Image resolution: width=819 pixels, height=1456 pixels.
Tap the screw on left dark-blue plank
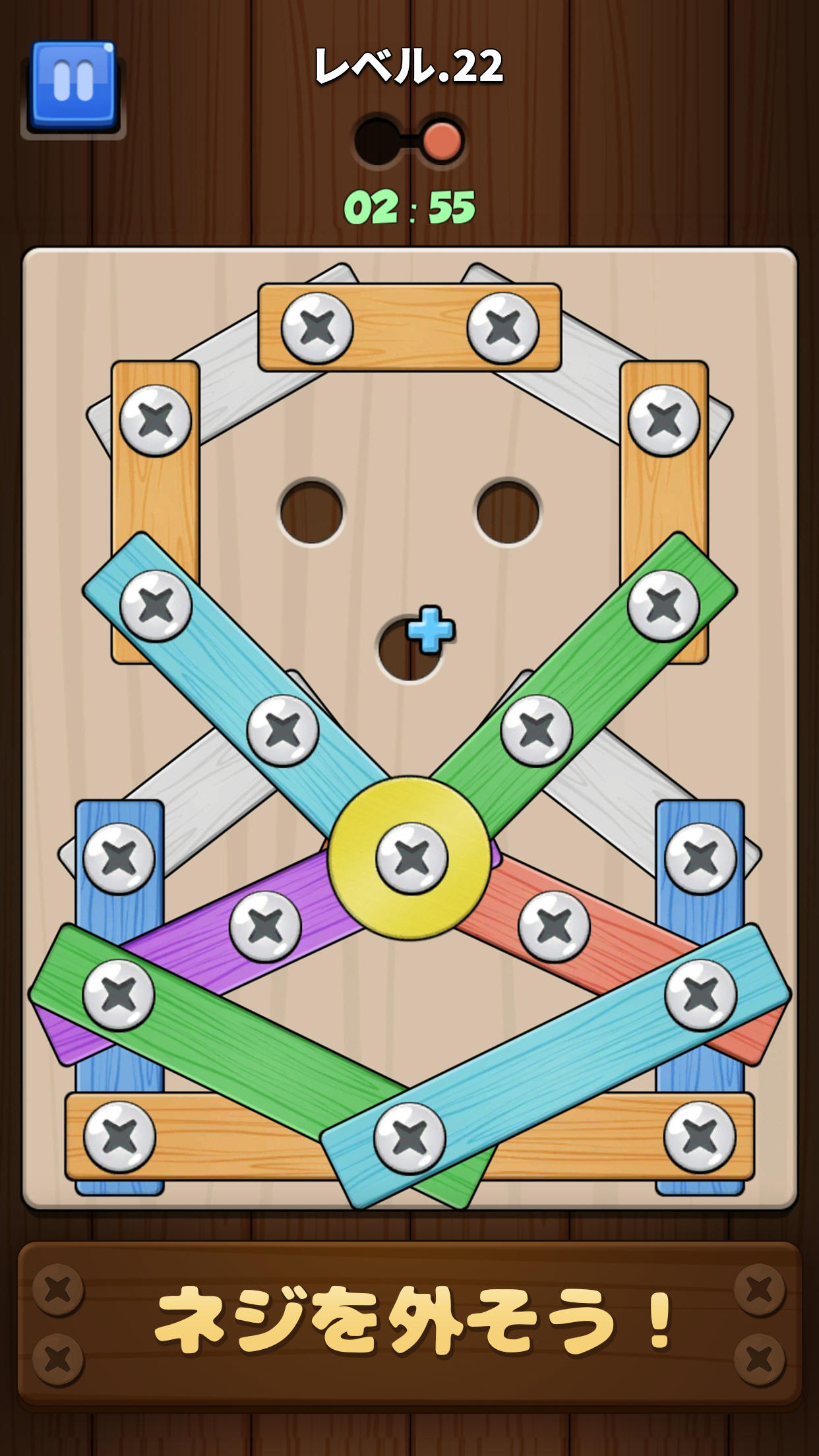click(119, 858)
